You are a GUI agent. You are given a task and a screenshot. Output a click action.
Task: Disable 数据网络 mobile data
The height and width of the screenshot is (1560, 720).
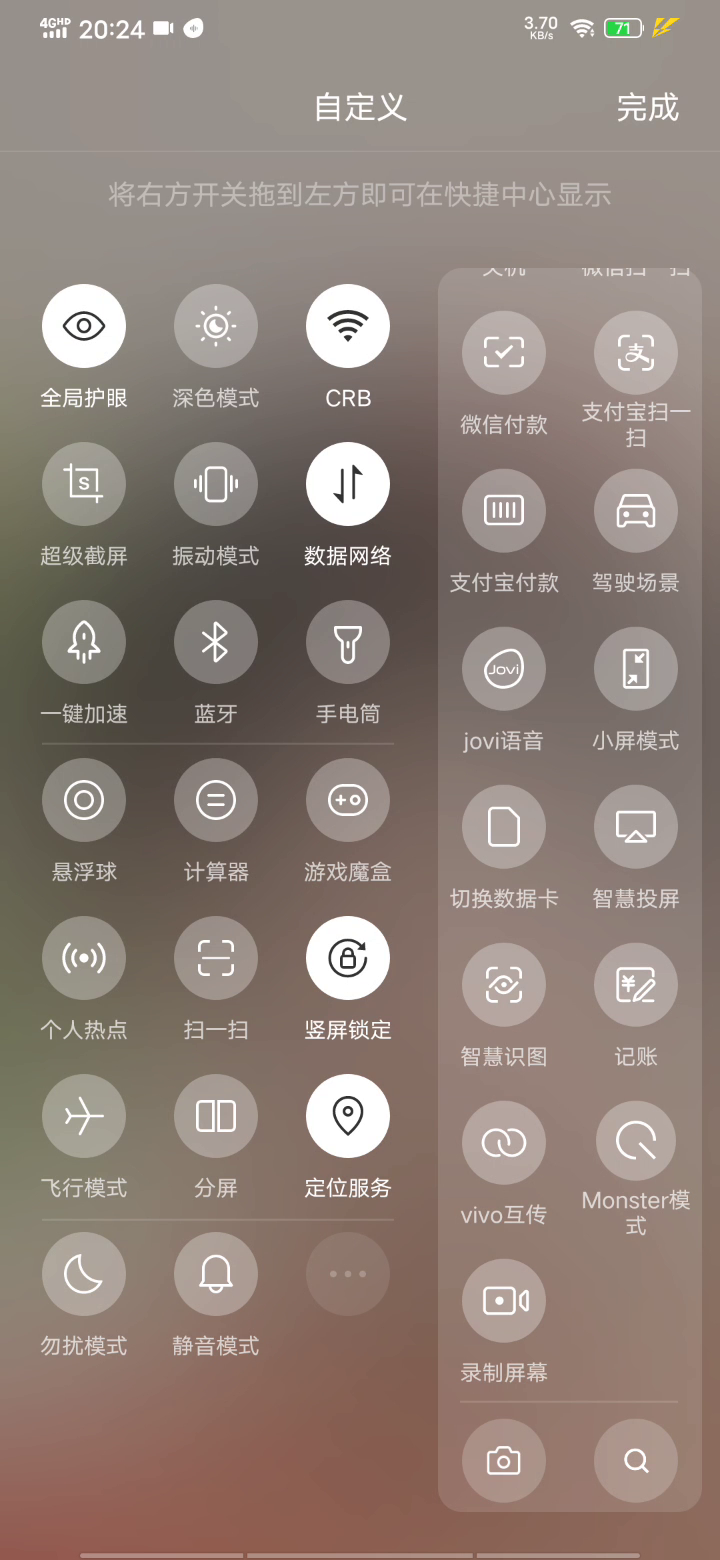pos(348,484)
